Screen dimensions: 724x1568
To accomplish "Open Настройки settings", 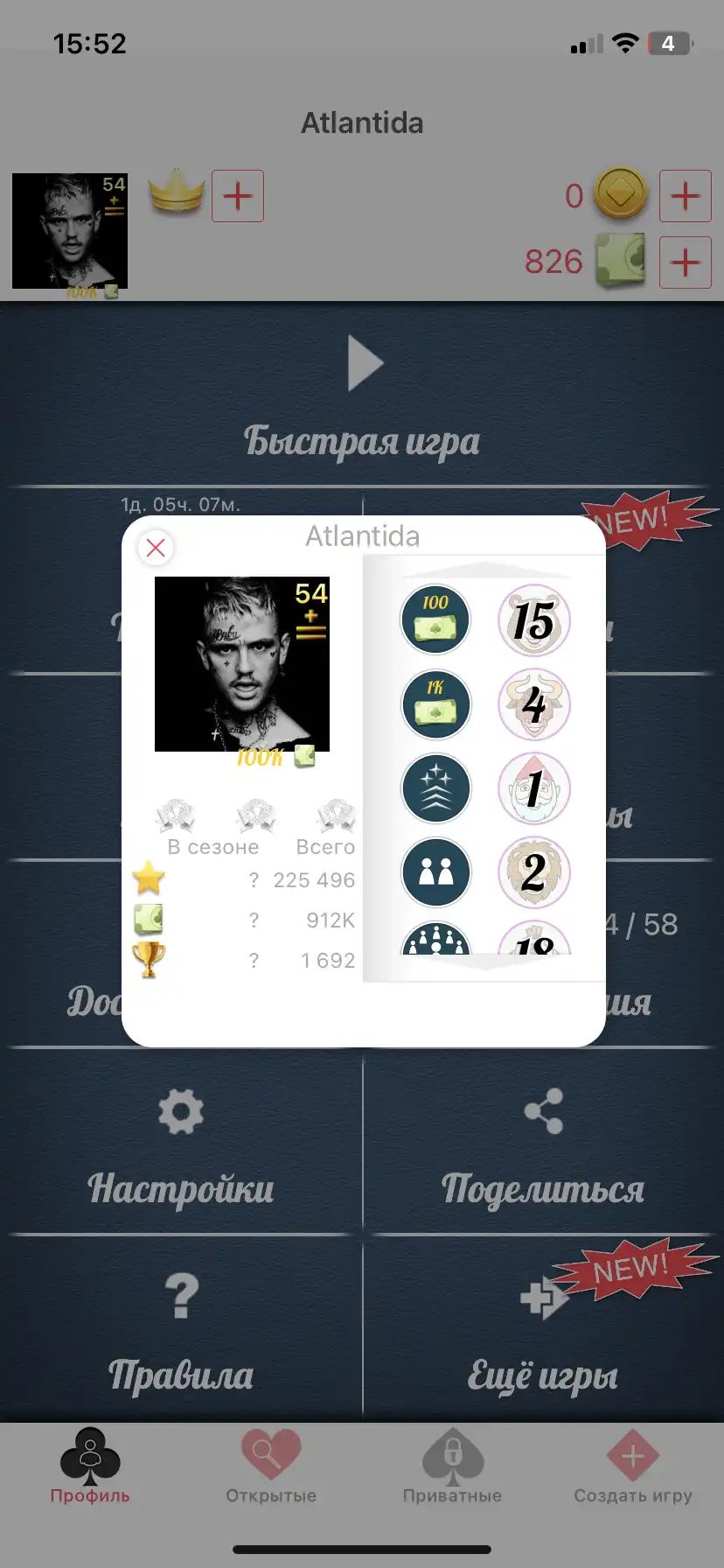I will (x=181, y=1144).
